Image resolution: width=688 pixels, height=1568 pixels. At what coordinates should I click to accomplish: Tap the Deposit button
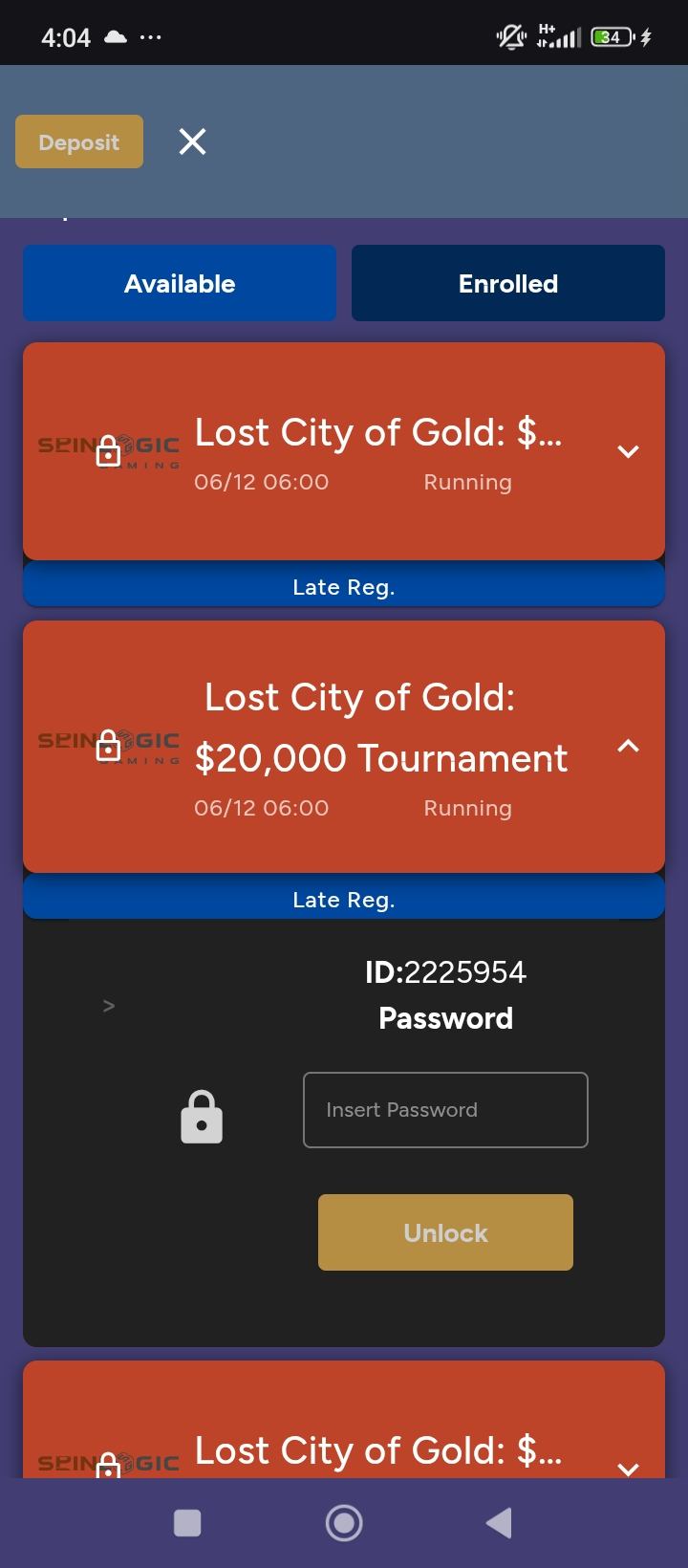pos(79,142)
